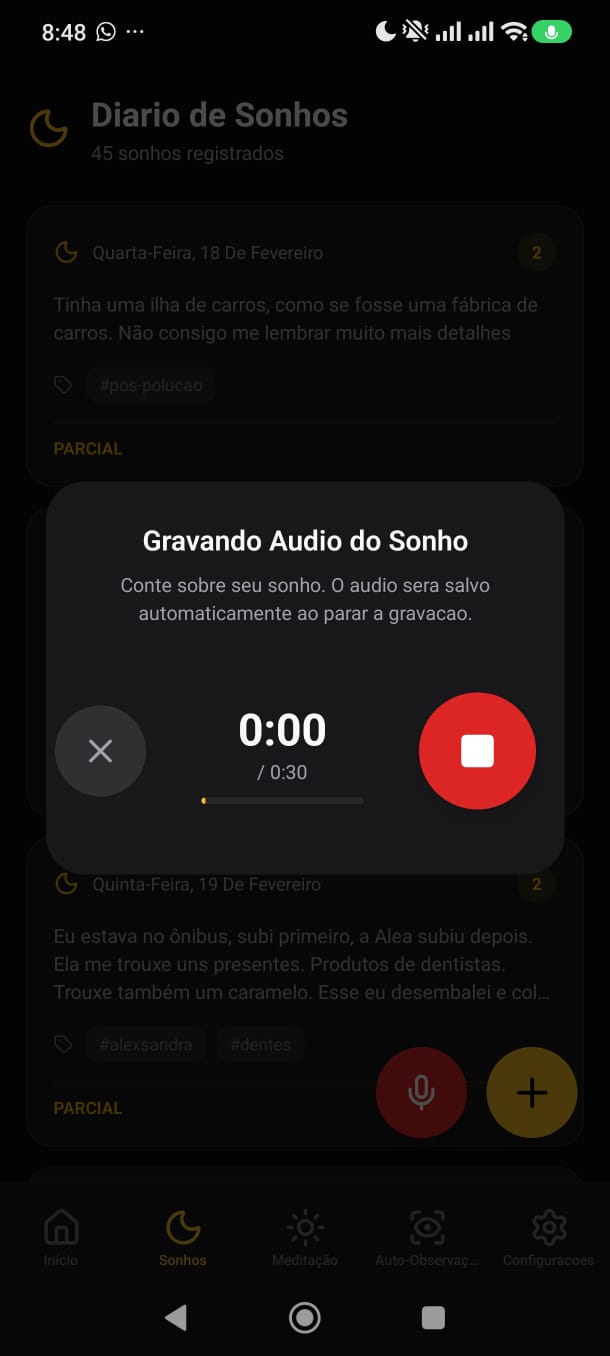This screenshot has height=1356, width=610.
Task: Tap the red microphone floating button
Action: 421,1093
